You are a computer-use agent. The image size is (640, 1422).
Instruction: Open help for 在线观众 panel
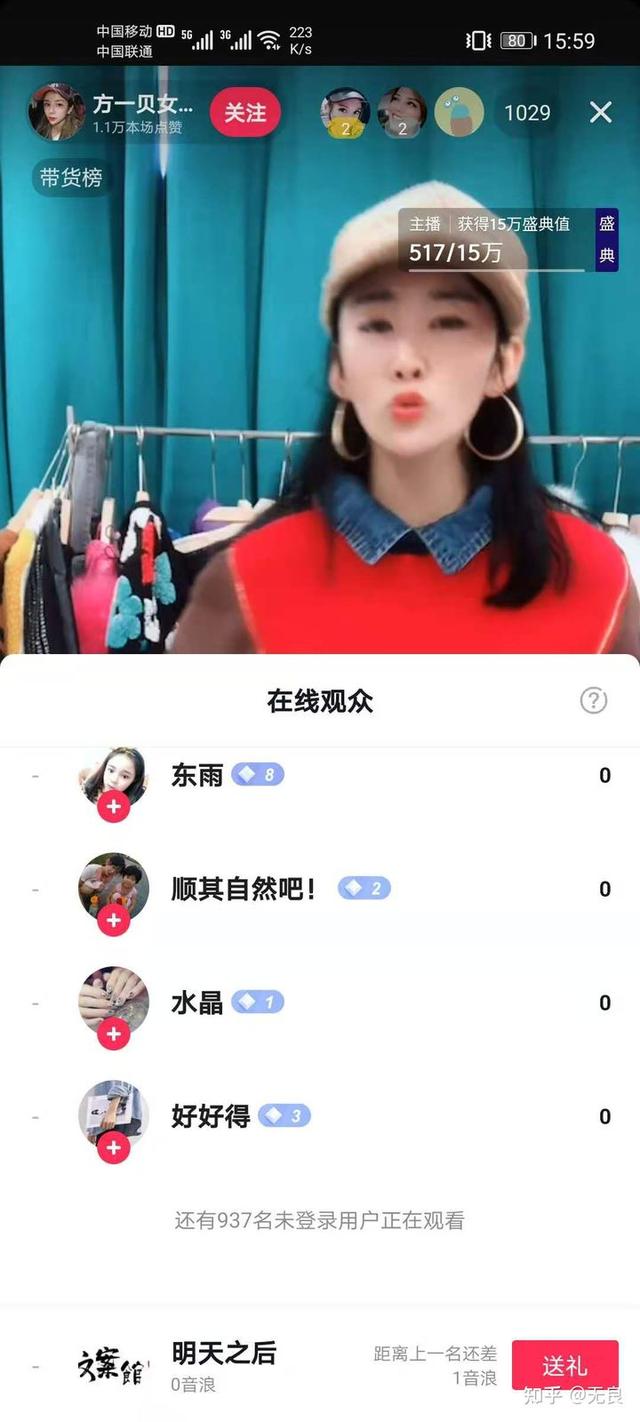point(594,701)
